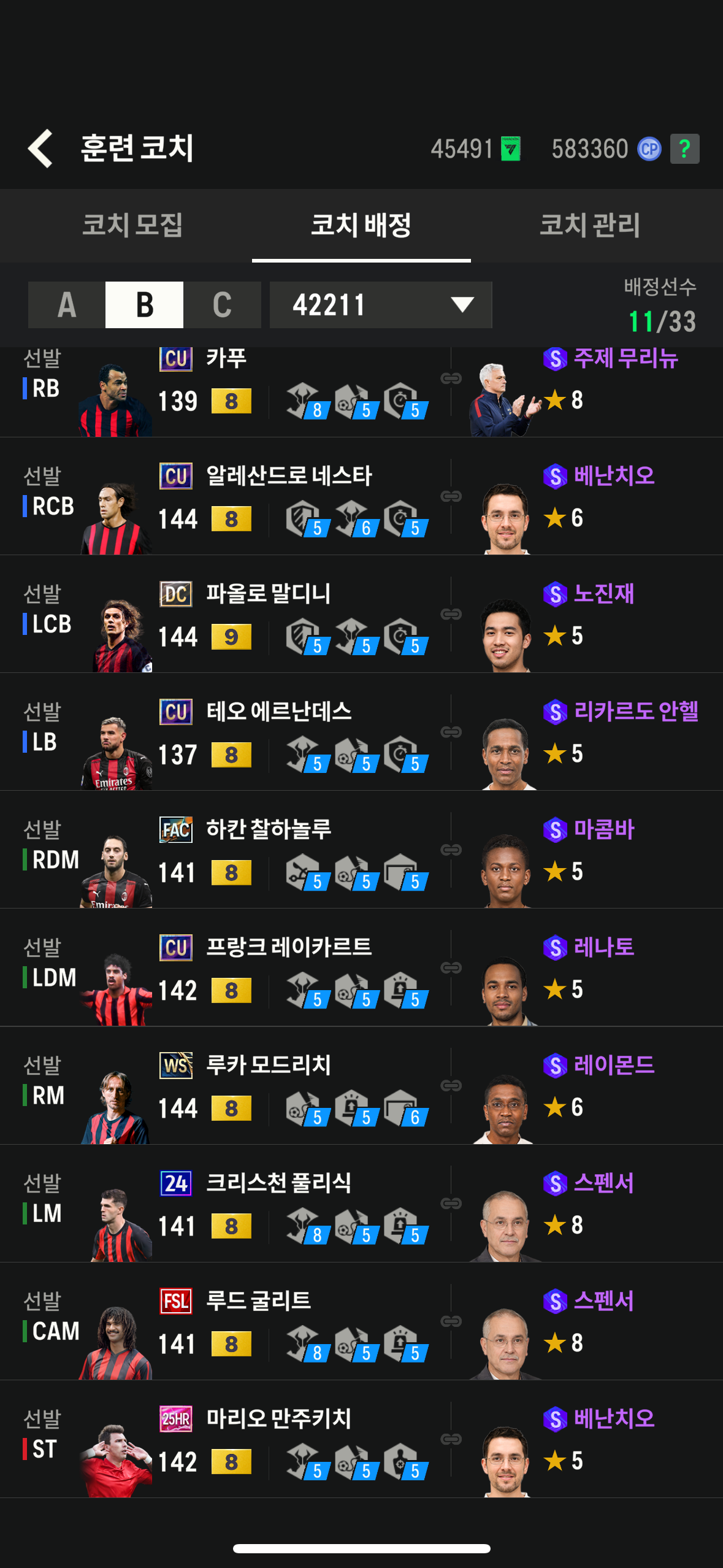Open the green question mark help
Image resolution: width=723 pixels, height=1568 pixels.
pyautogui.click(x=684, y=148)
